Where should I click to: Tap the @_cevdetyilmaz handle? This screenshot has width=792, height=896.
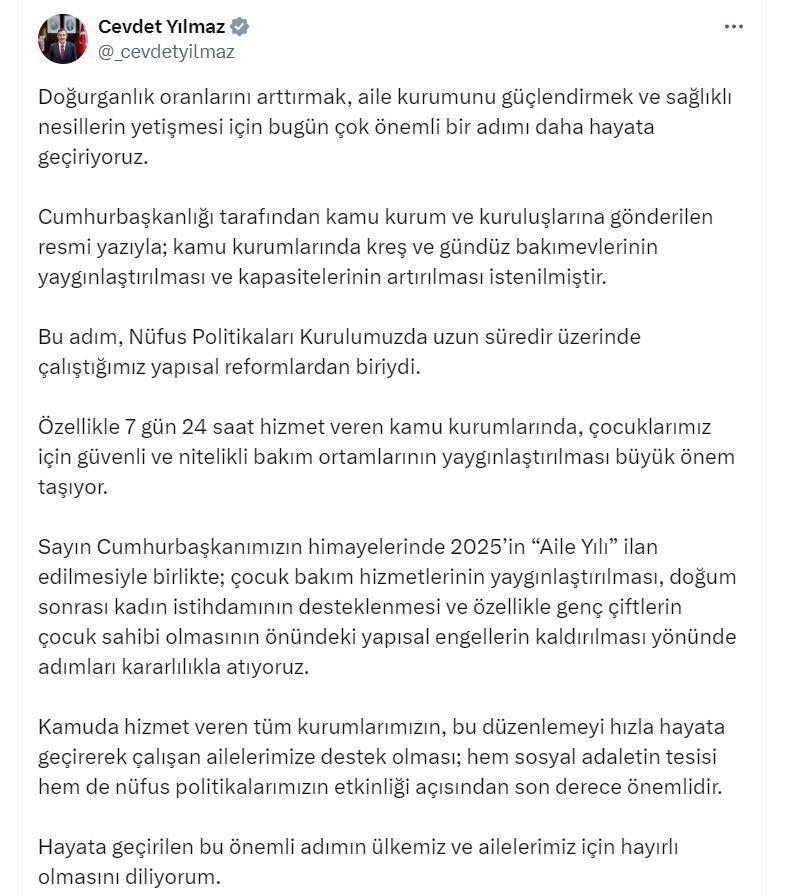[x=166, y=52]
